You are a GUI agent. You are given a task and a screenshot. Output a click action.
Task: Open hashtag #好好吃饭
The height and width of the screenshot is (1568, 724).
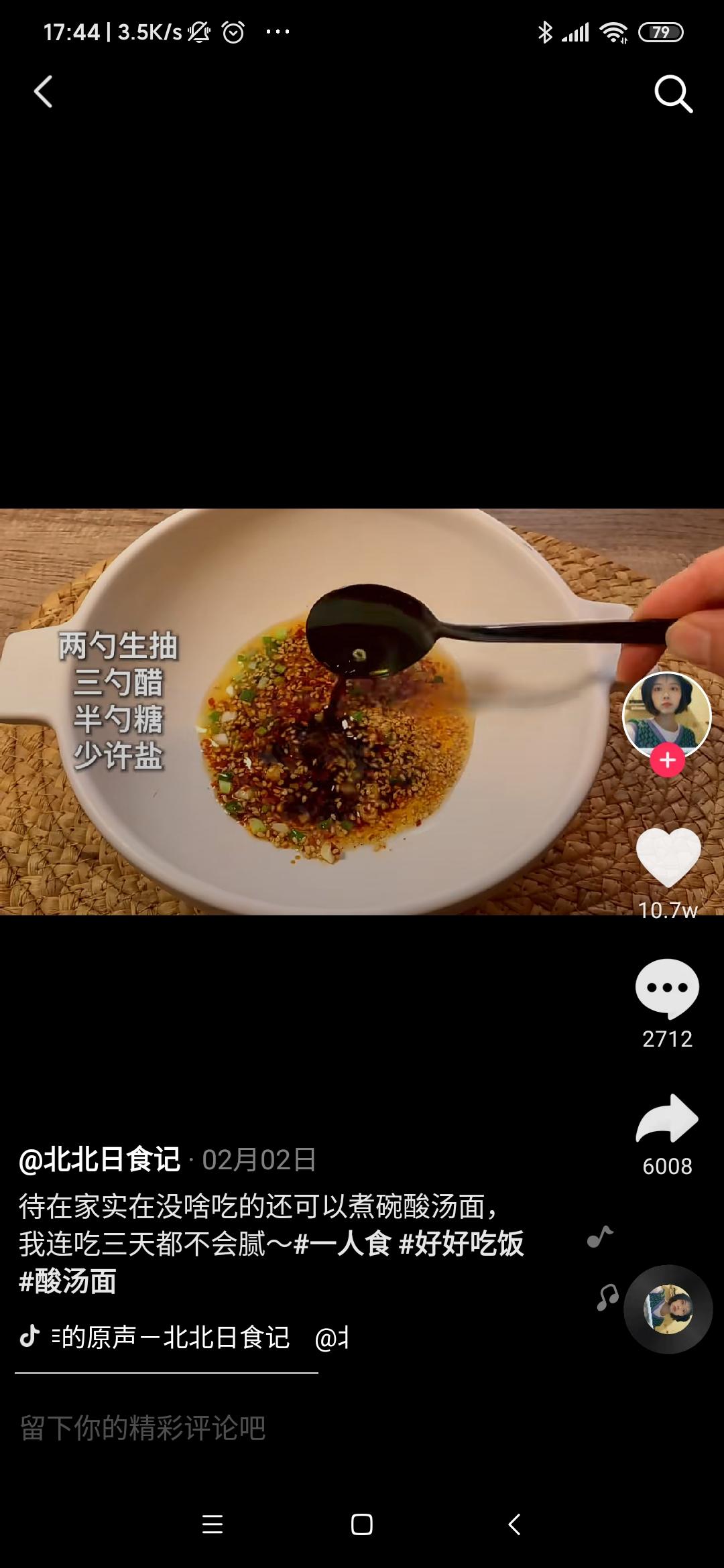(461, 1244)
